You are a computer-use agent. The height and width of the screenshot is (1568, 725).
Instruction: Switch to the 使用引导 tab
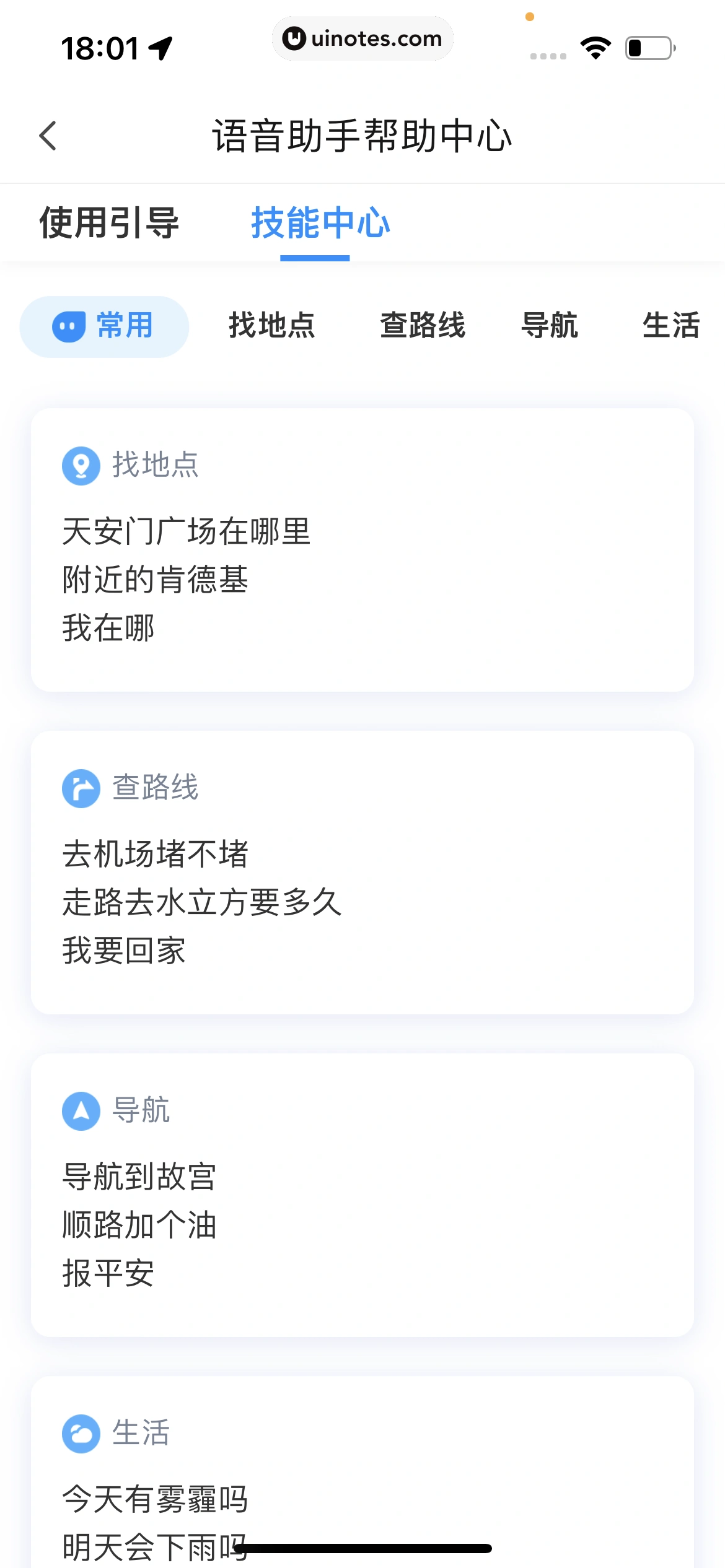(109, 223)
